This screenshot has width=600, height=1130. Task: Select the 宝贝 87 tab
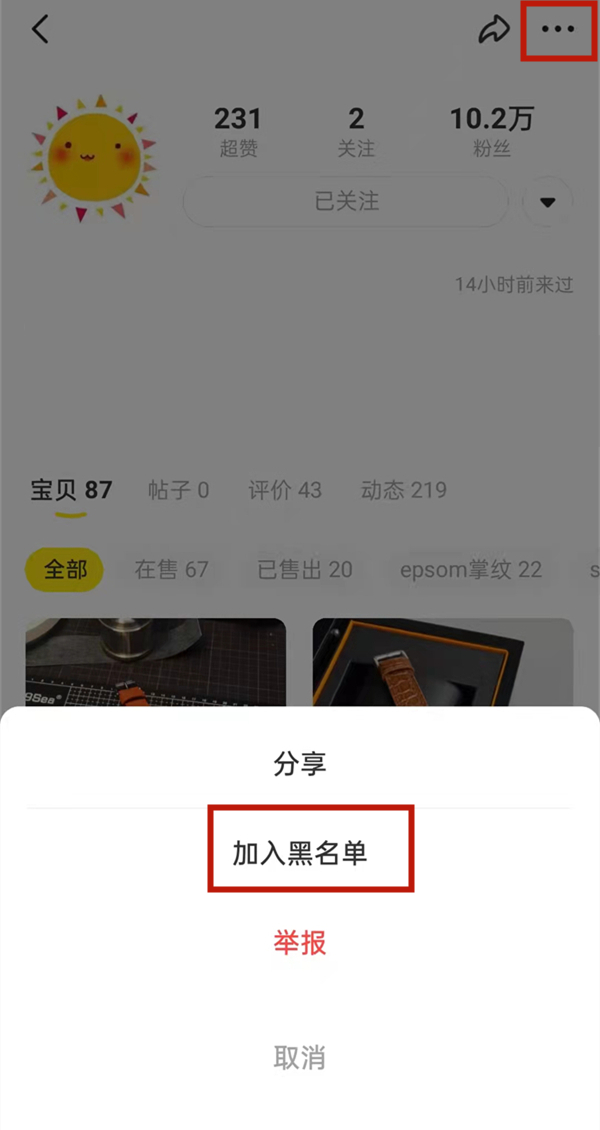coord(71,490)
